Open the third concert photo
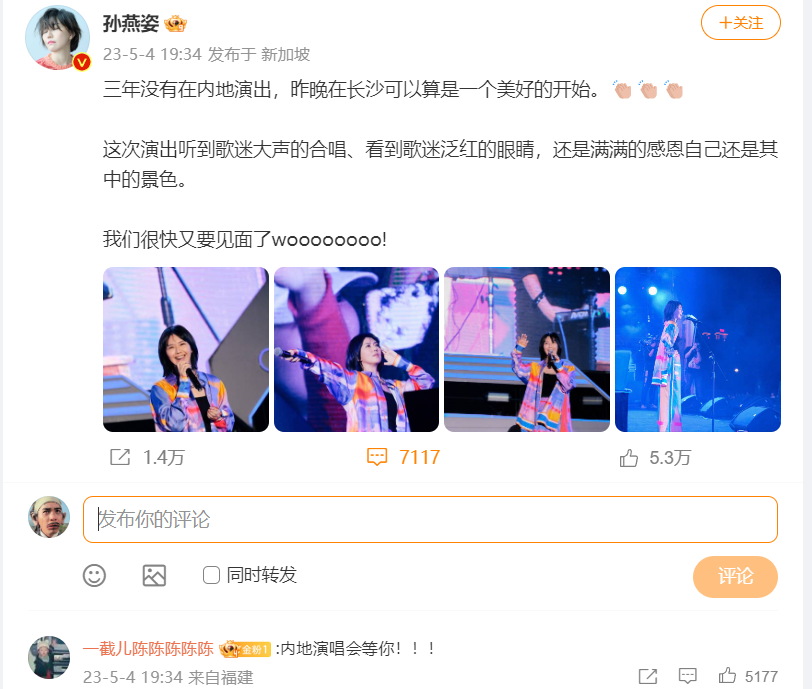The image size is (812, 689). tap(527, 349)
